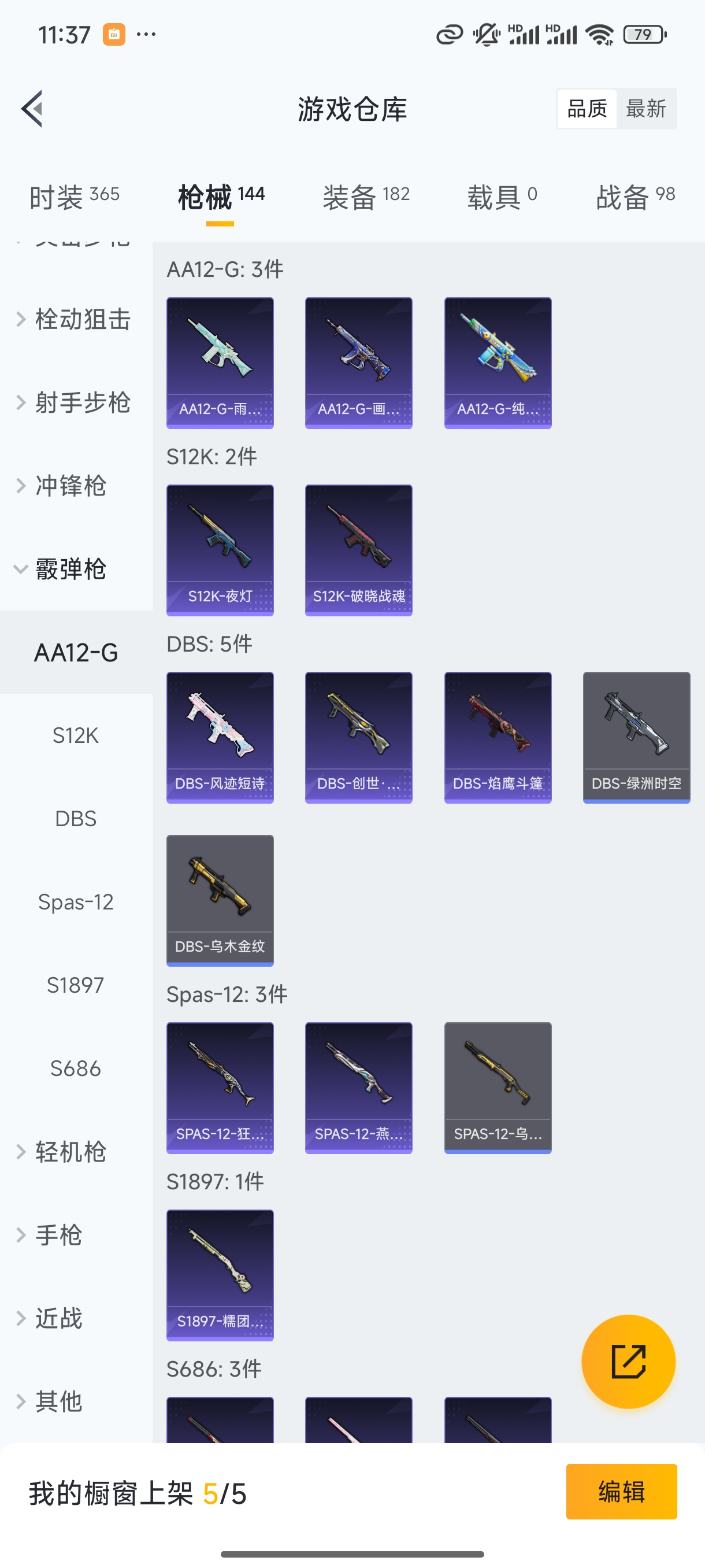Select the DBS-风迹短诗 thumbnail

(220, 737)
